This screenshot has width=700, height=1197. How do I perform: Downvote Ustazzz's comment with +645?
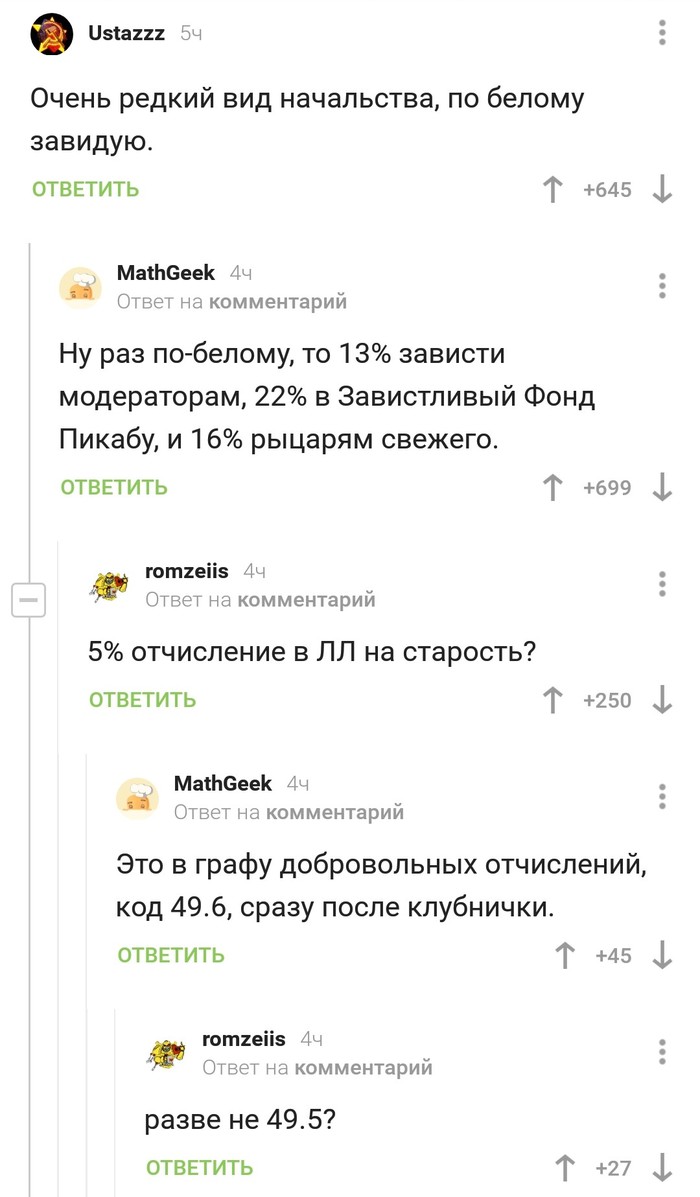click(x=662, y=189)
